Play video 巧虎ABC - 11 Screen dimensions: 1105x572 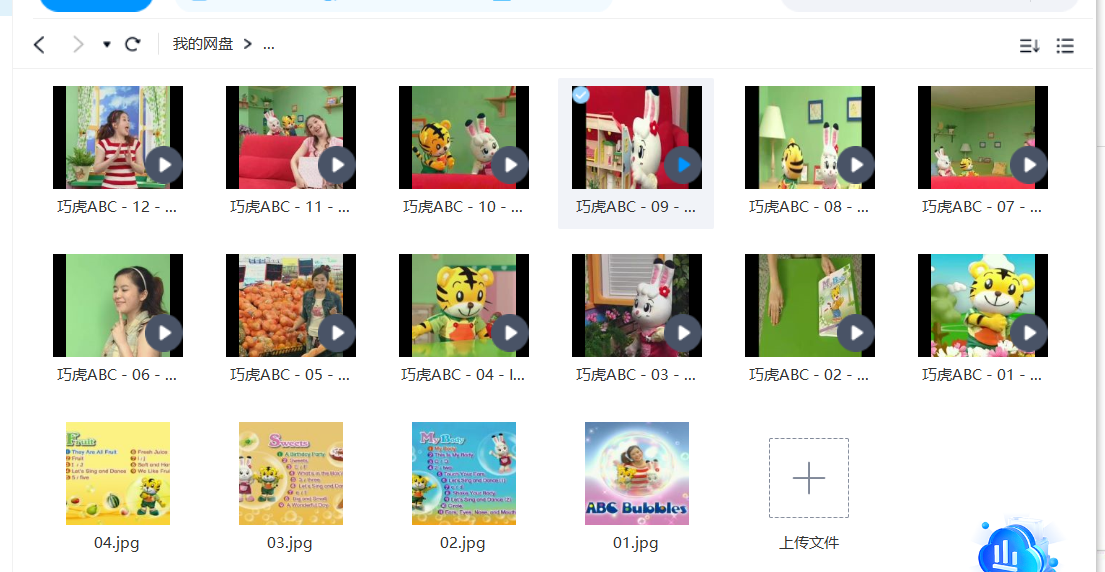(337, 166)
